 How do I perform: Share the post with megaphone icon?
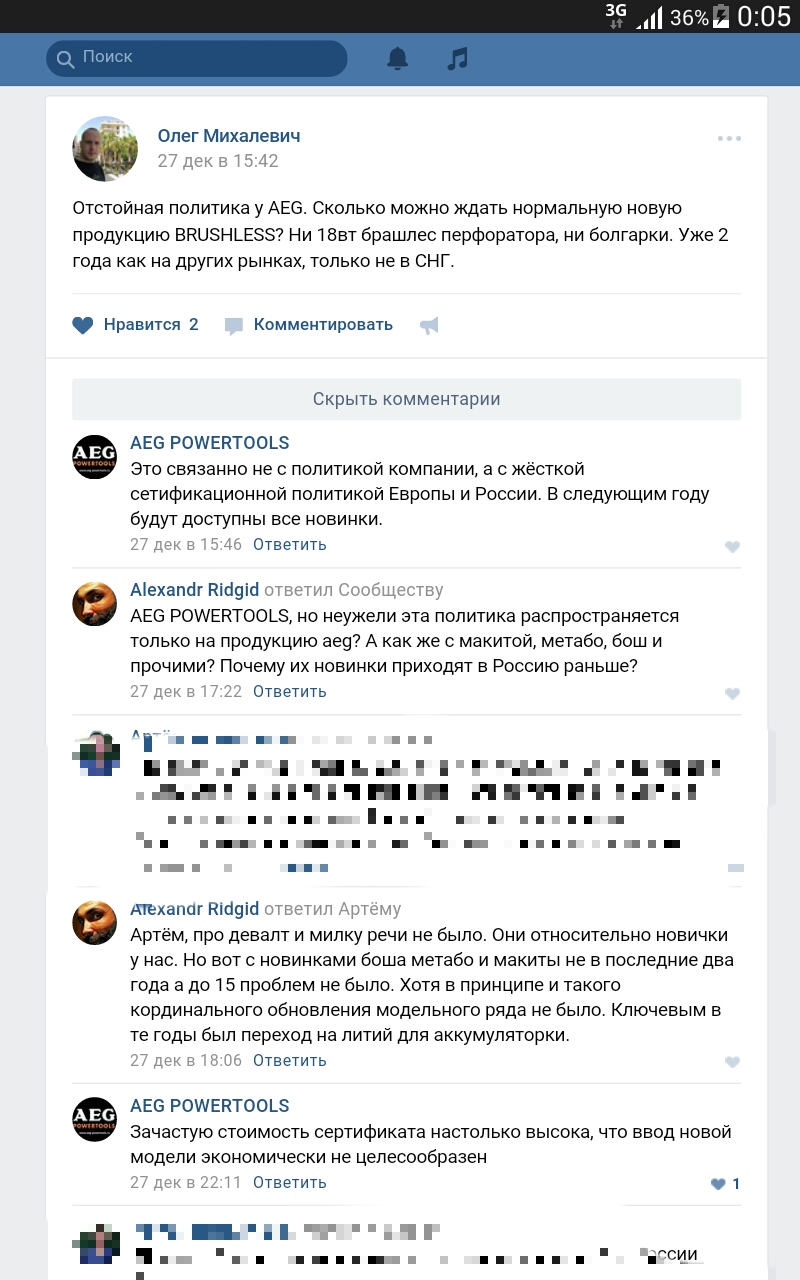tap(429, 325)
